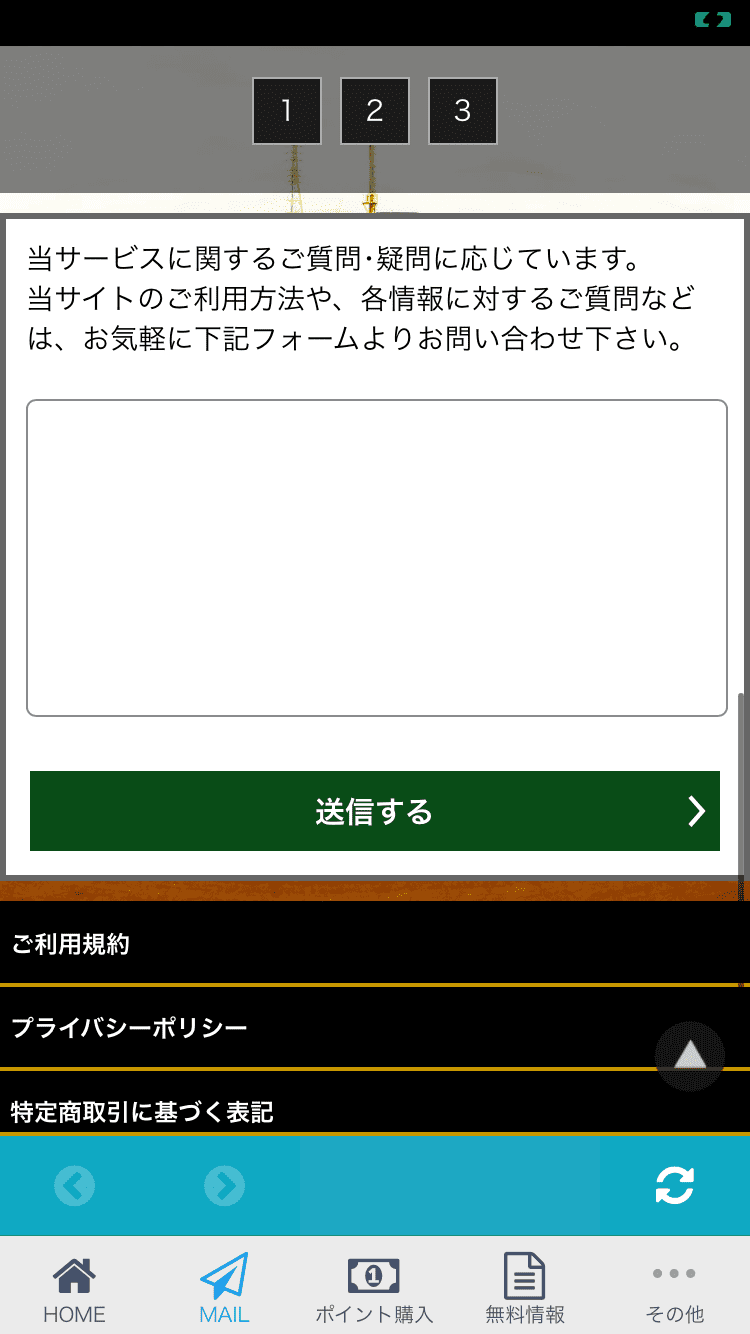Tap the 送信する submit button
Image resolution: width=750 pixels, height=1334 pixels.
(x=375, y=811)
